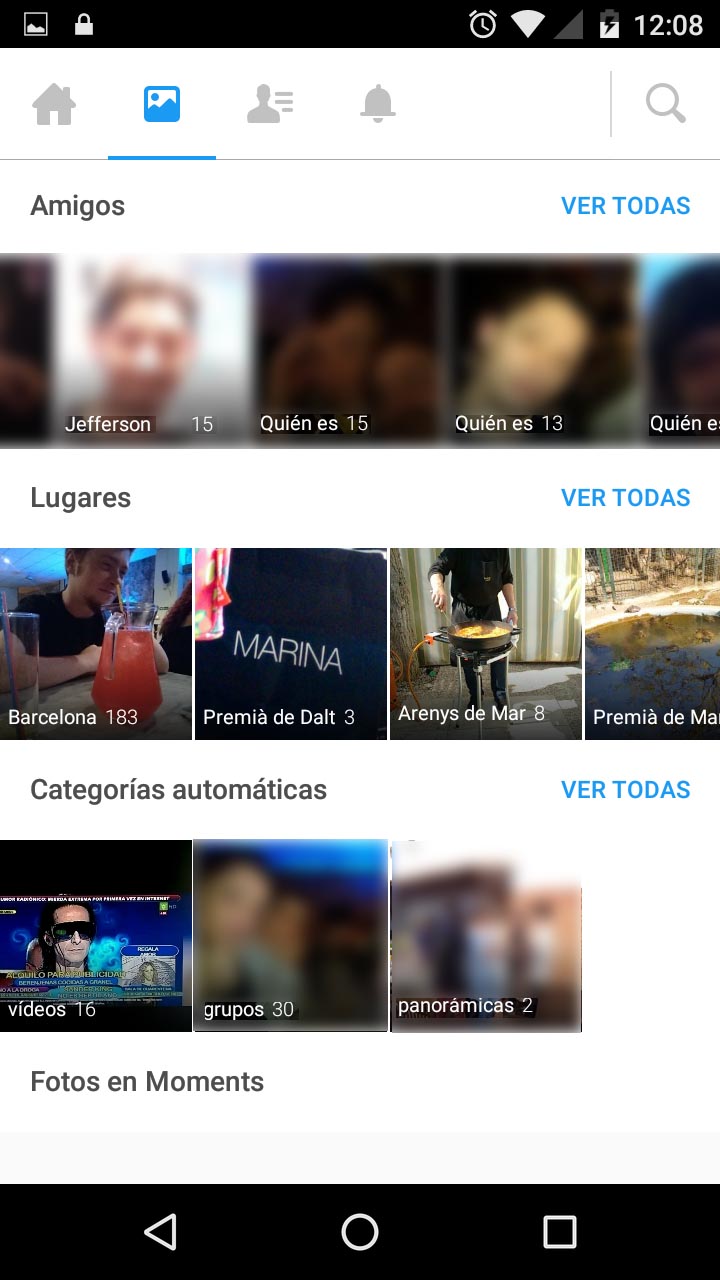
Task: Open the vídeos category
Action: click(96, 936)
